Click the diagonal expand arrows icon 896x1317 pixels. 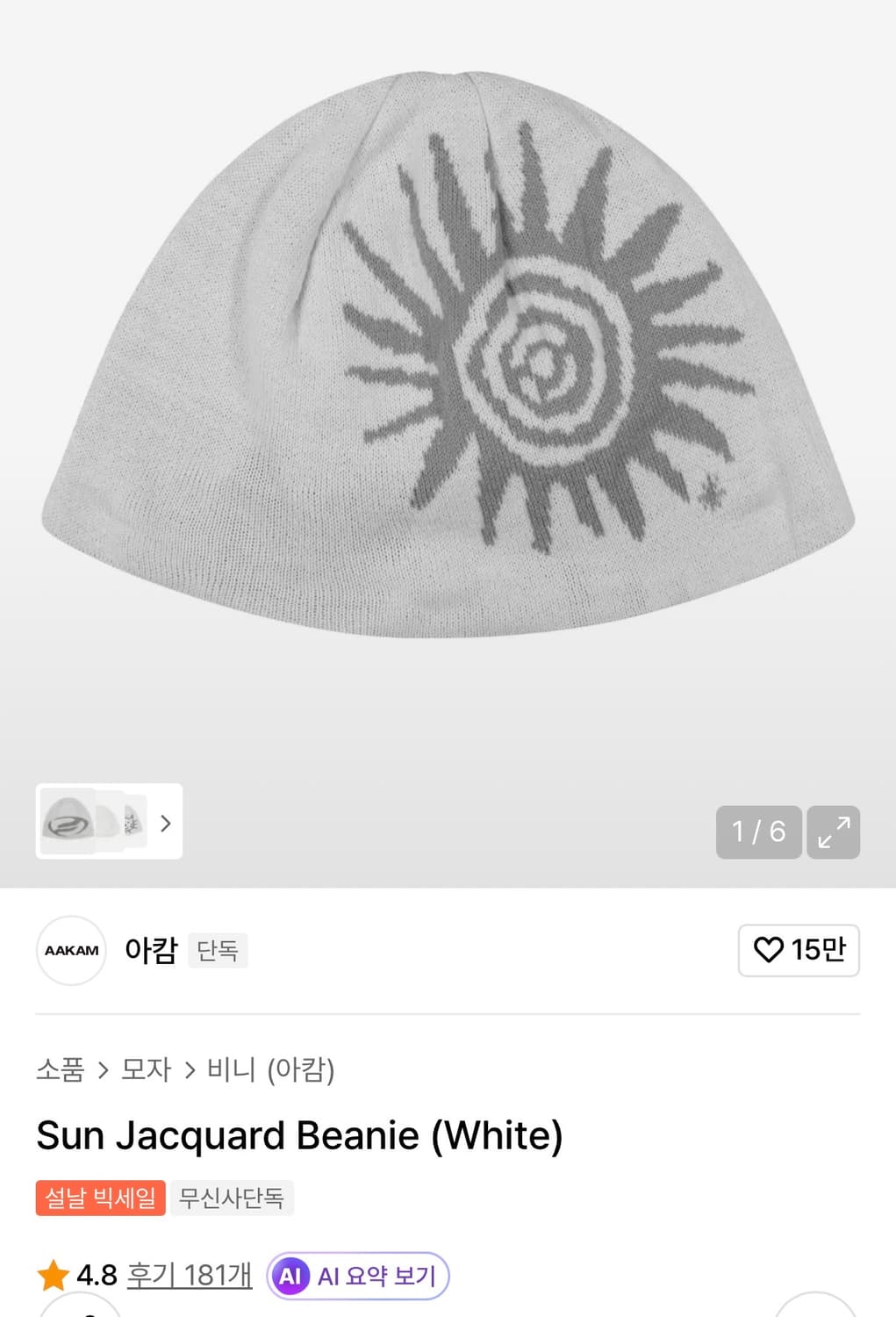click(x=832, y=832)
